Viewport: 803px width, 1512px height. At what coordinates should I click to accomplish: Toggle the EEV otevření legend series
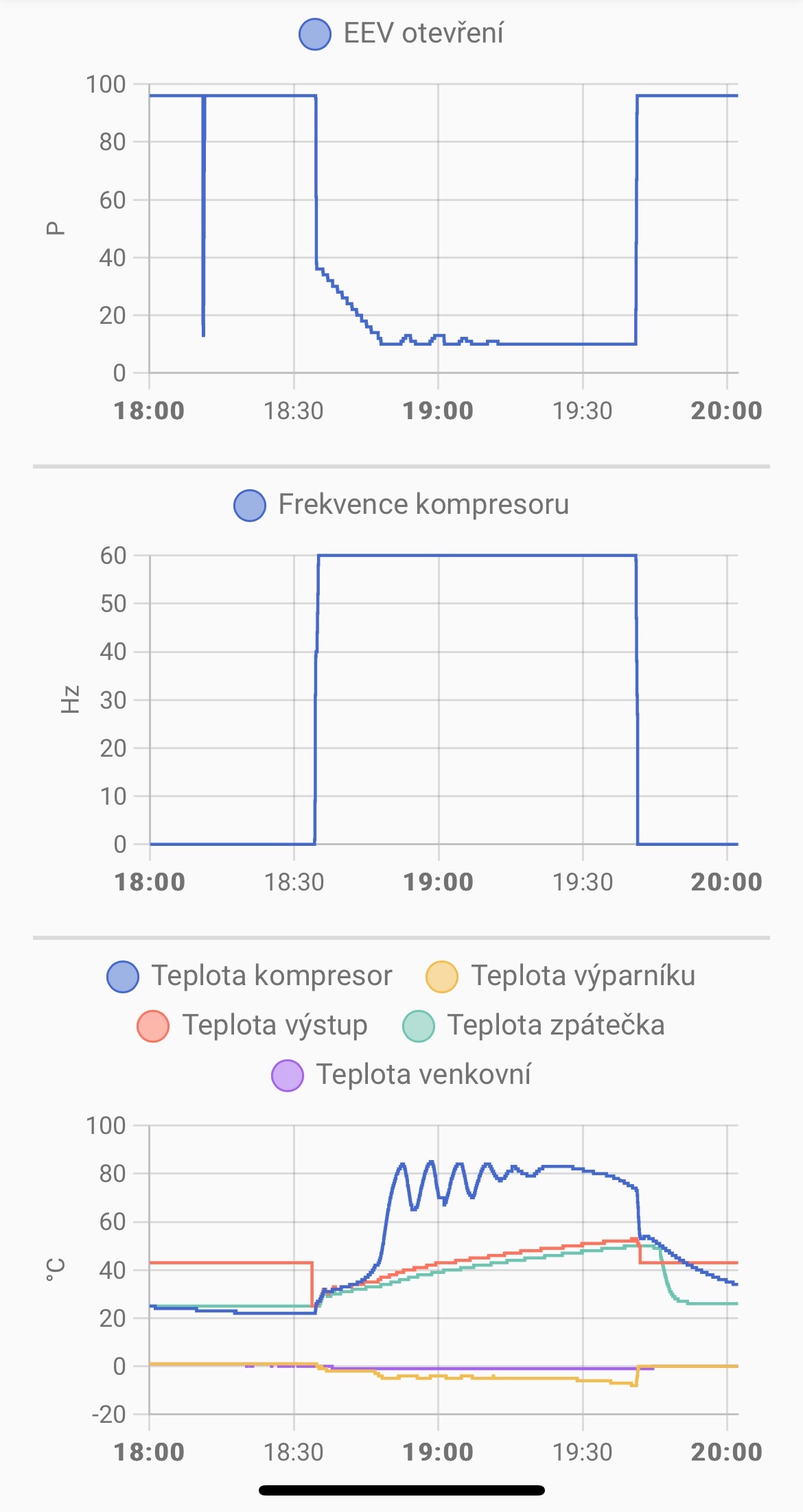401,34
